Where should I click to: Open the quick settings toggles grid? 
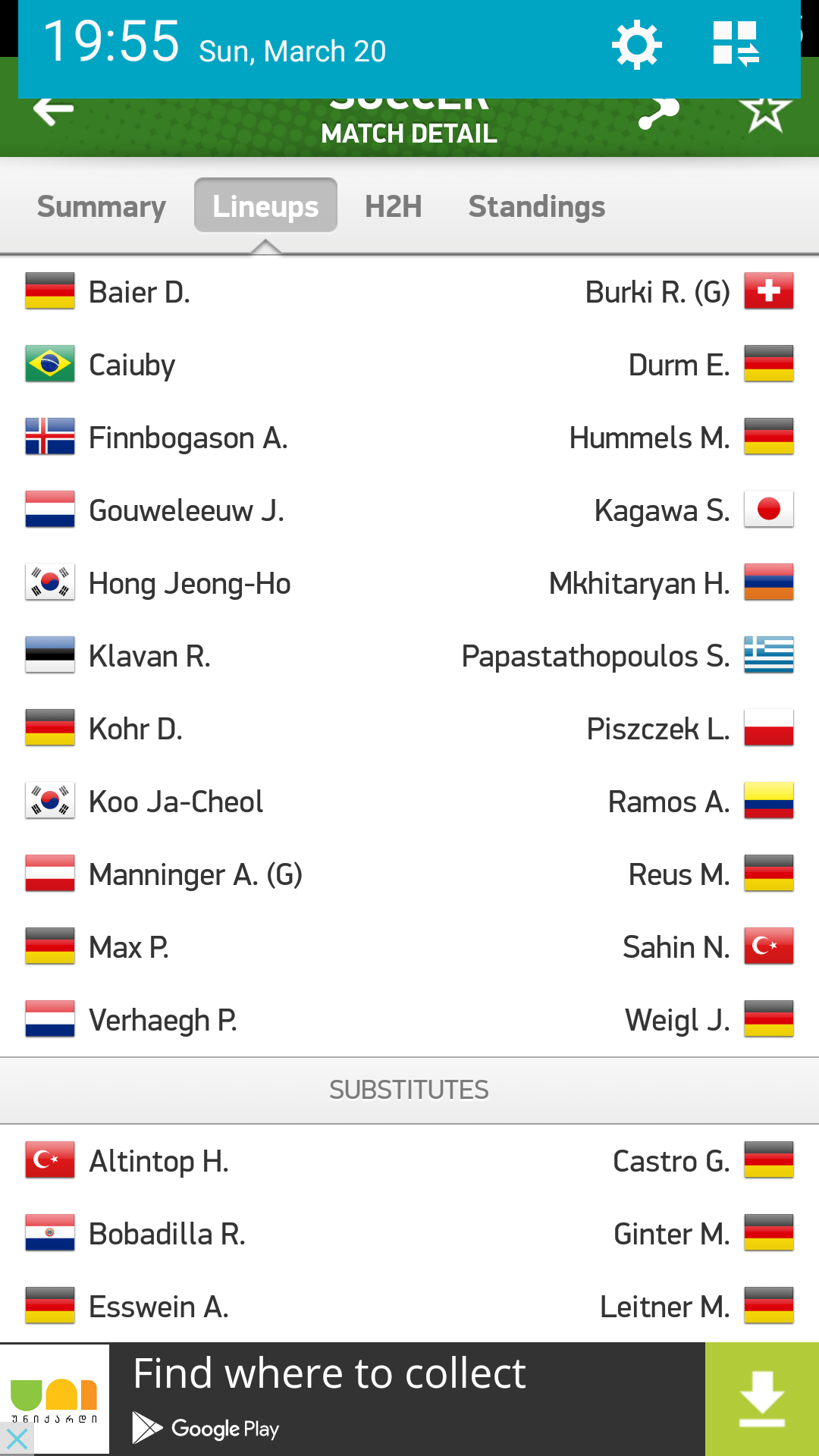pos(736,44)
